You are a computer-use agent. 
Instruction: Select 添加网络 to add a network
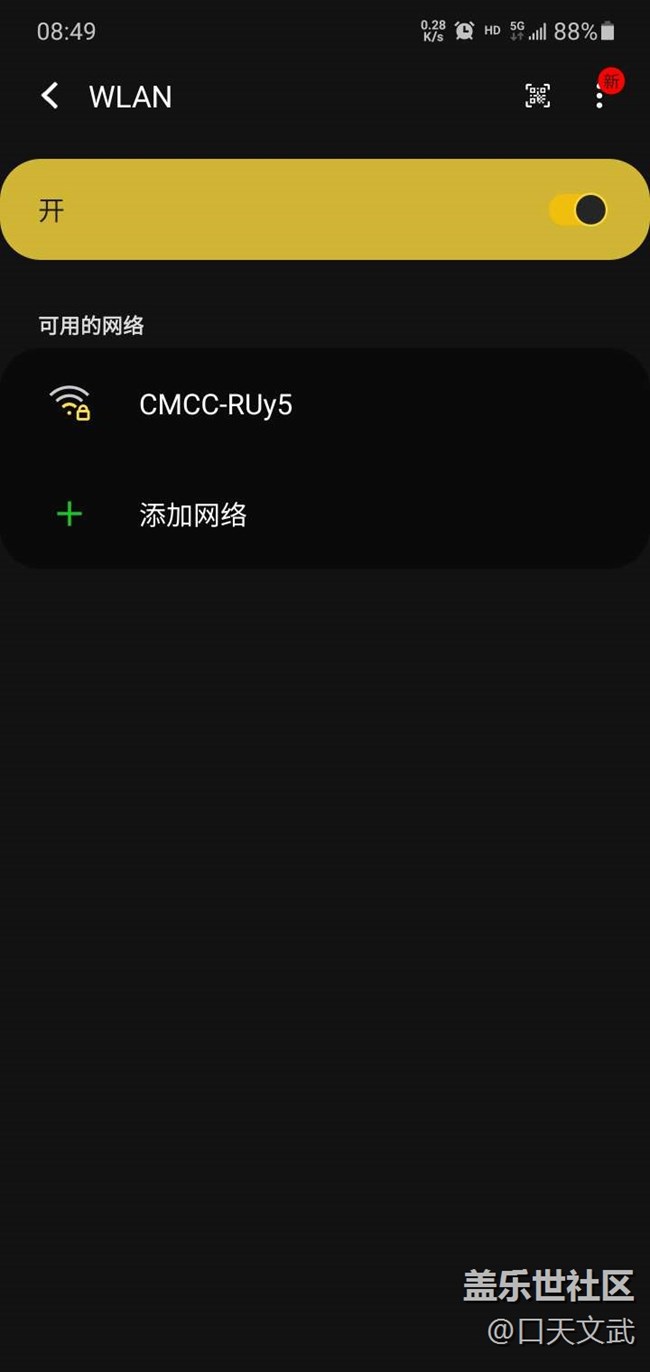[x=193, y=515]
